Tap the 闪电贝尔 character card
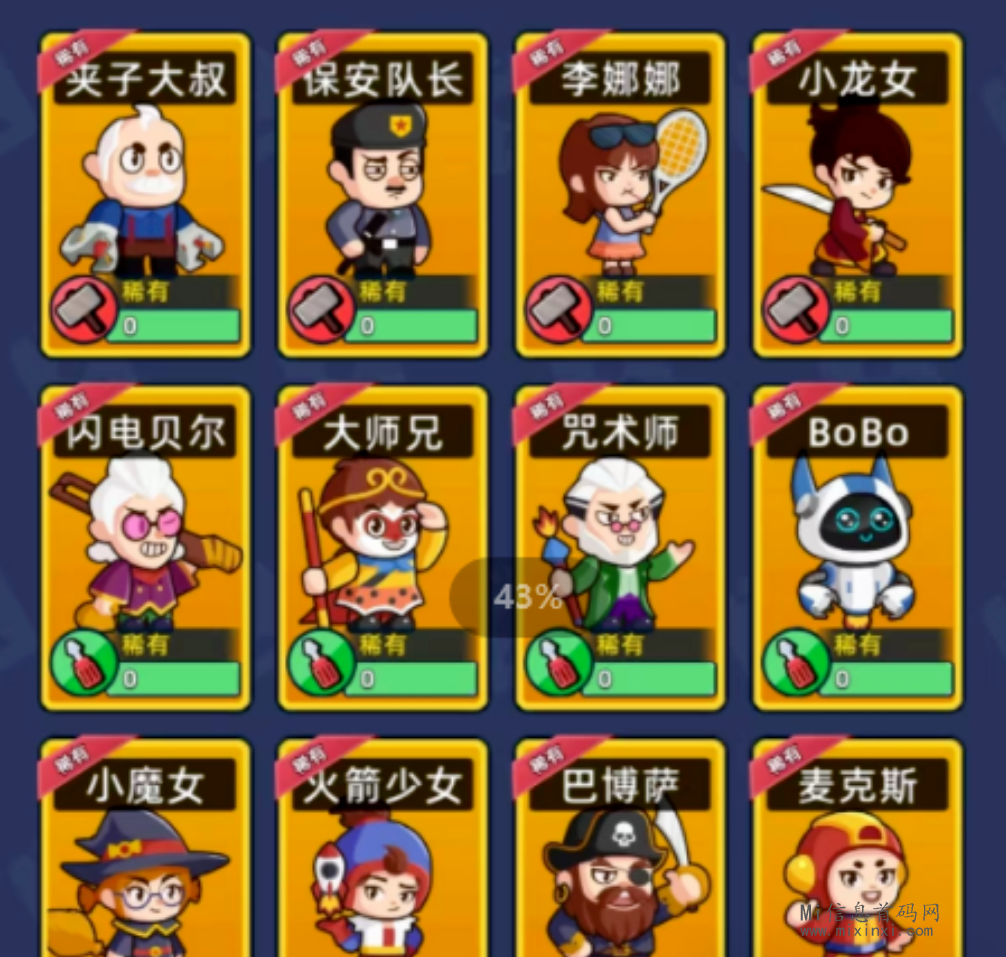 pyautogui.click(x=145, y=548)
